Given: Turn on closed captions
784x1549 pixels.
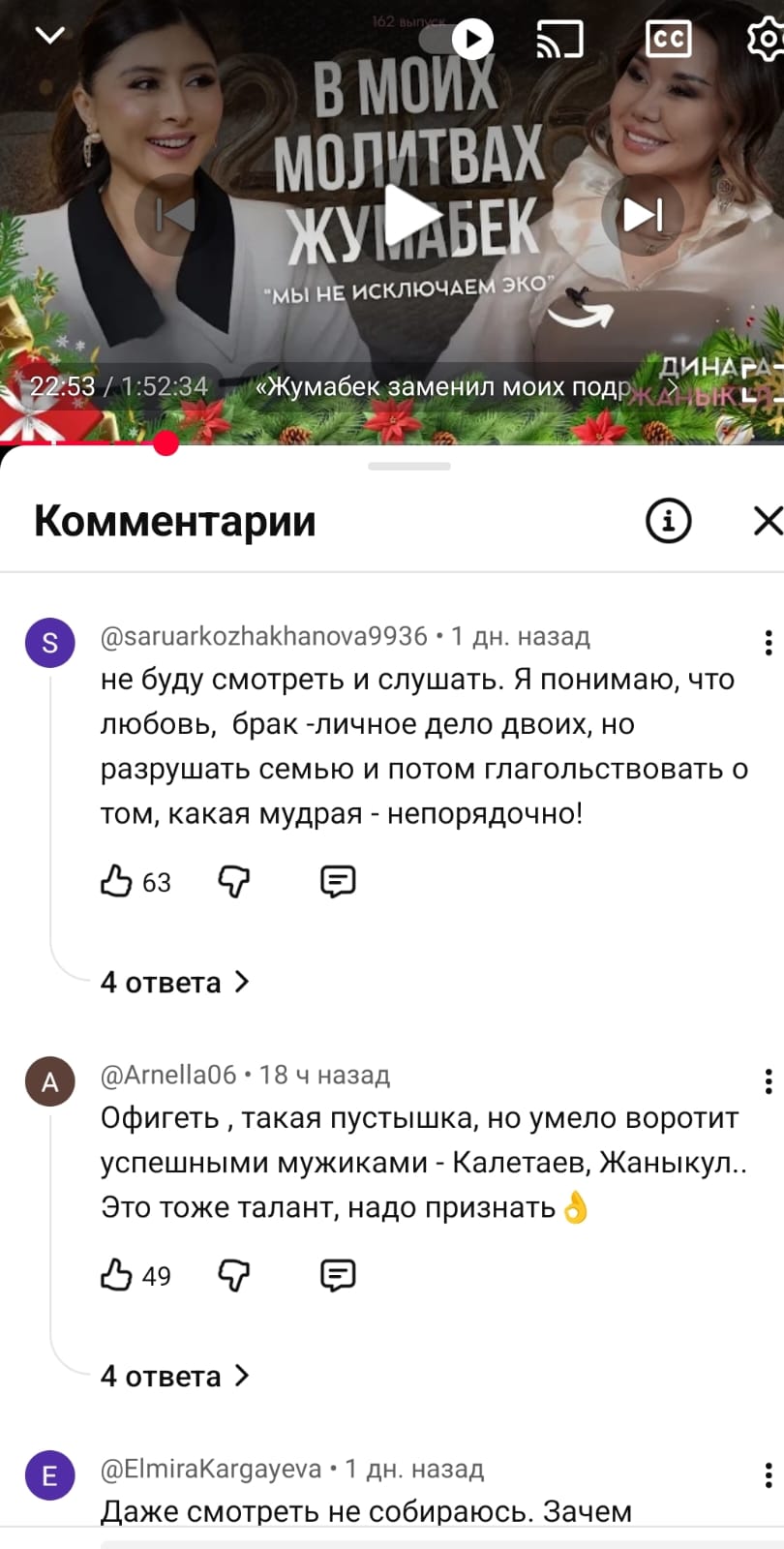Looking at the screenshot, I should point(668,39).
